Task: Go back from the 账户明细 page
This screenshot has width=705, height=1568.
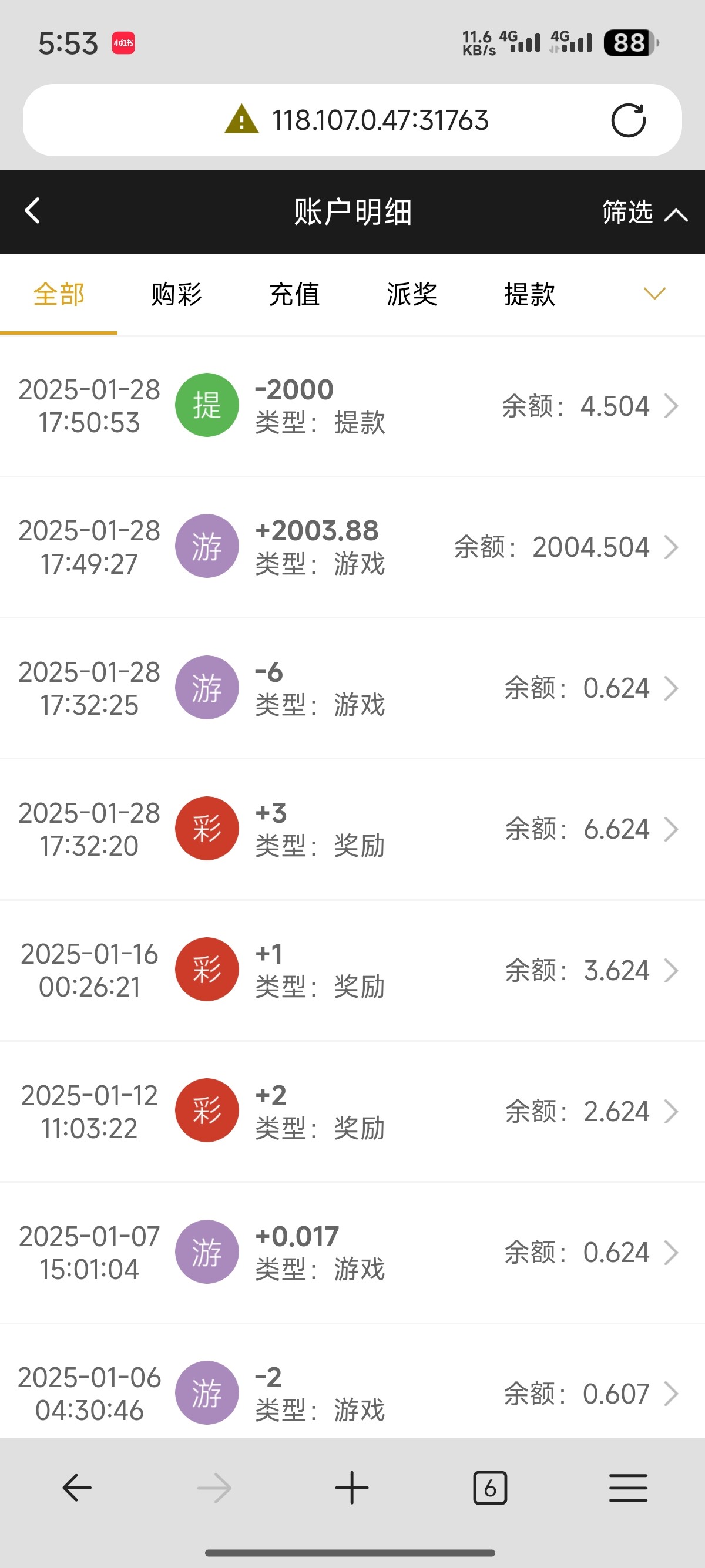Action: point(32,211)
